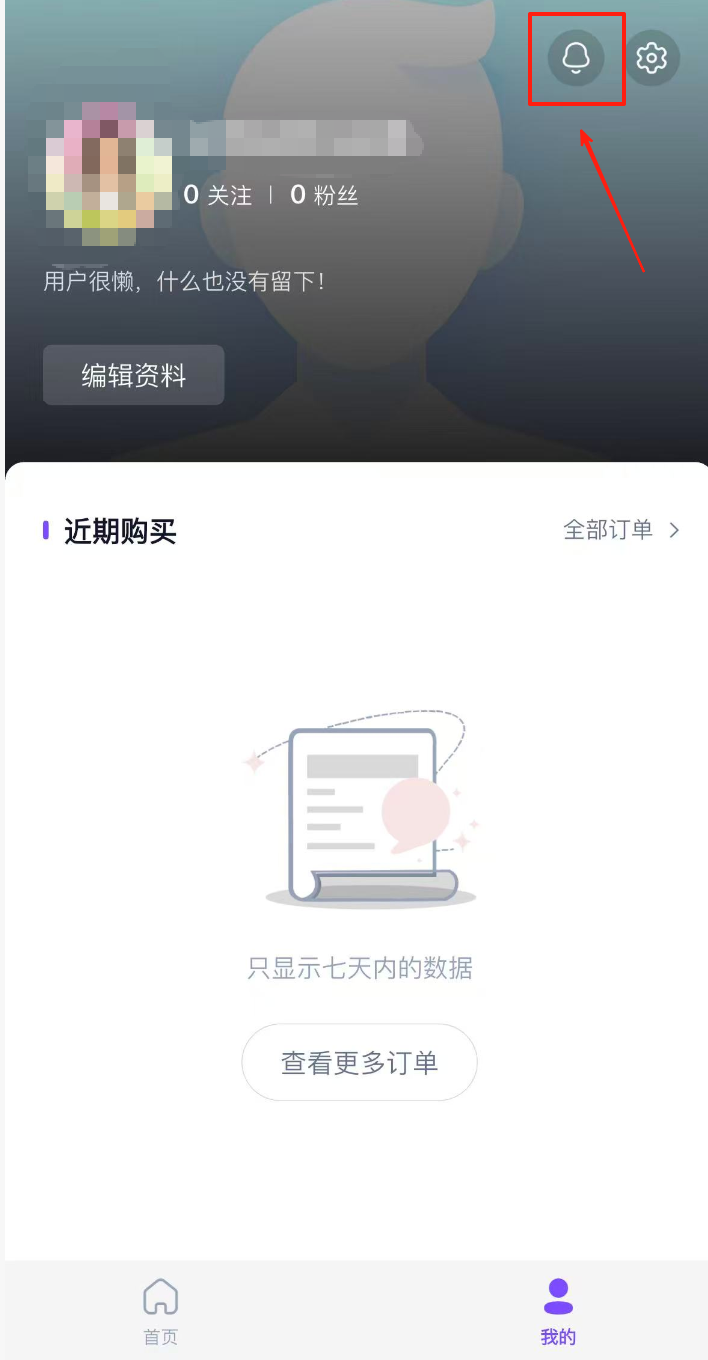
Task: Open 全部订单 all orders
Action: pyautogui.click(x=621, y=530)
